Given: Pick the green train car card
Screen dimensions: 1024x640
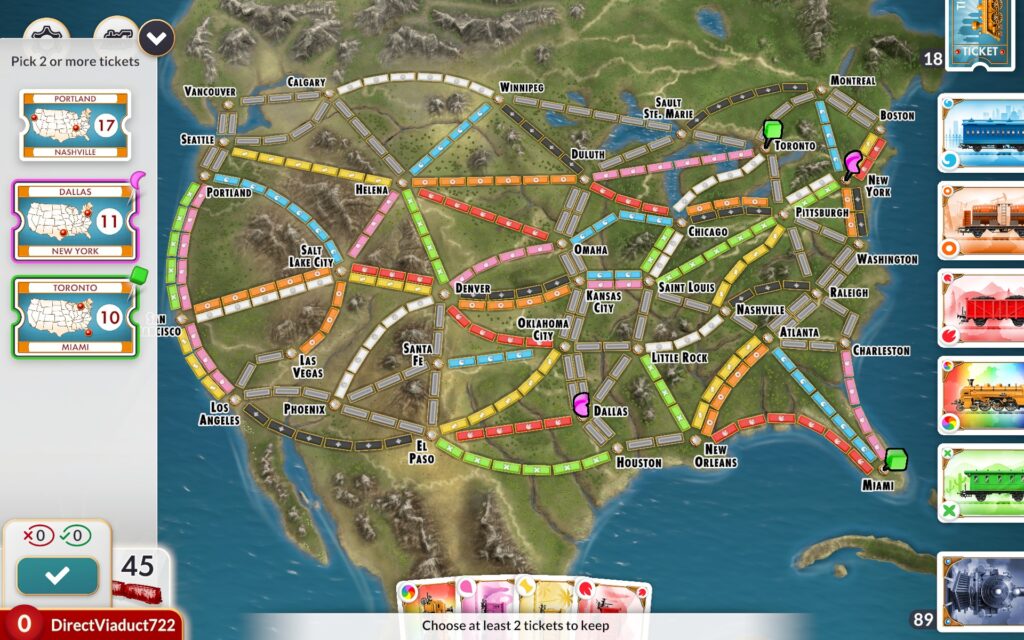Looking at the screenshot, I should click(x=982, y=483).
